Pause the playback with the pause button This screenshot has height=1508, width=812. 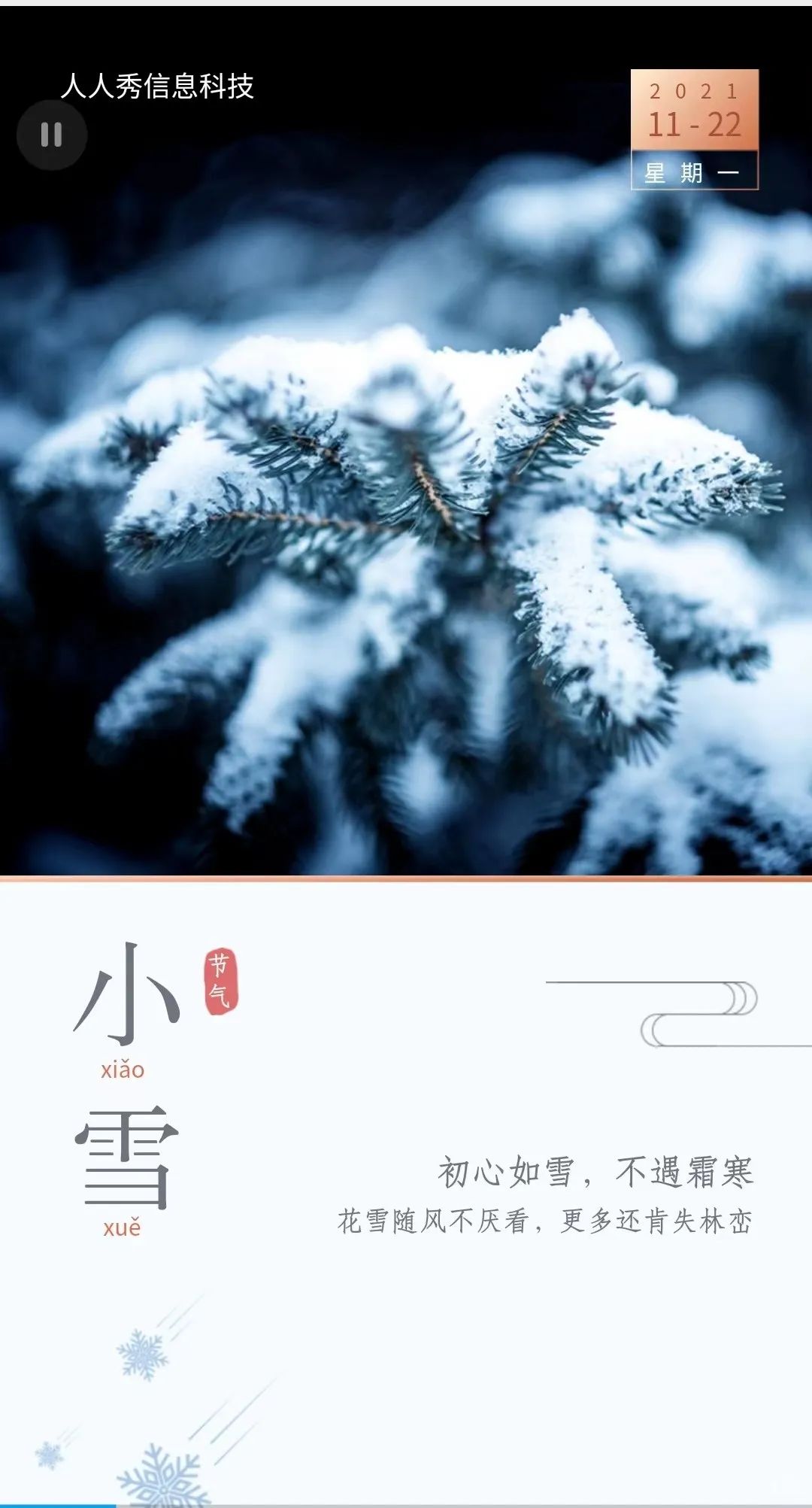click(x=52, y=135)
